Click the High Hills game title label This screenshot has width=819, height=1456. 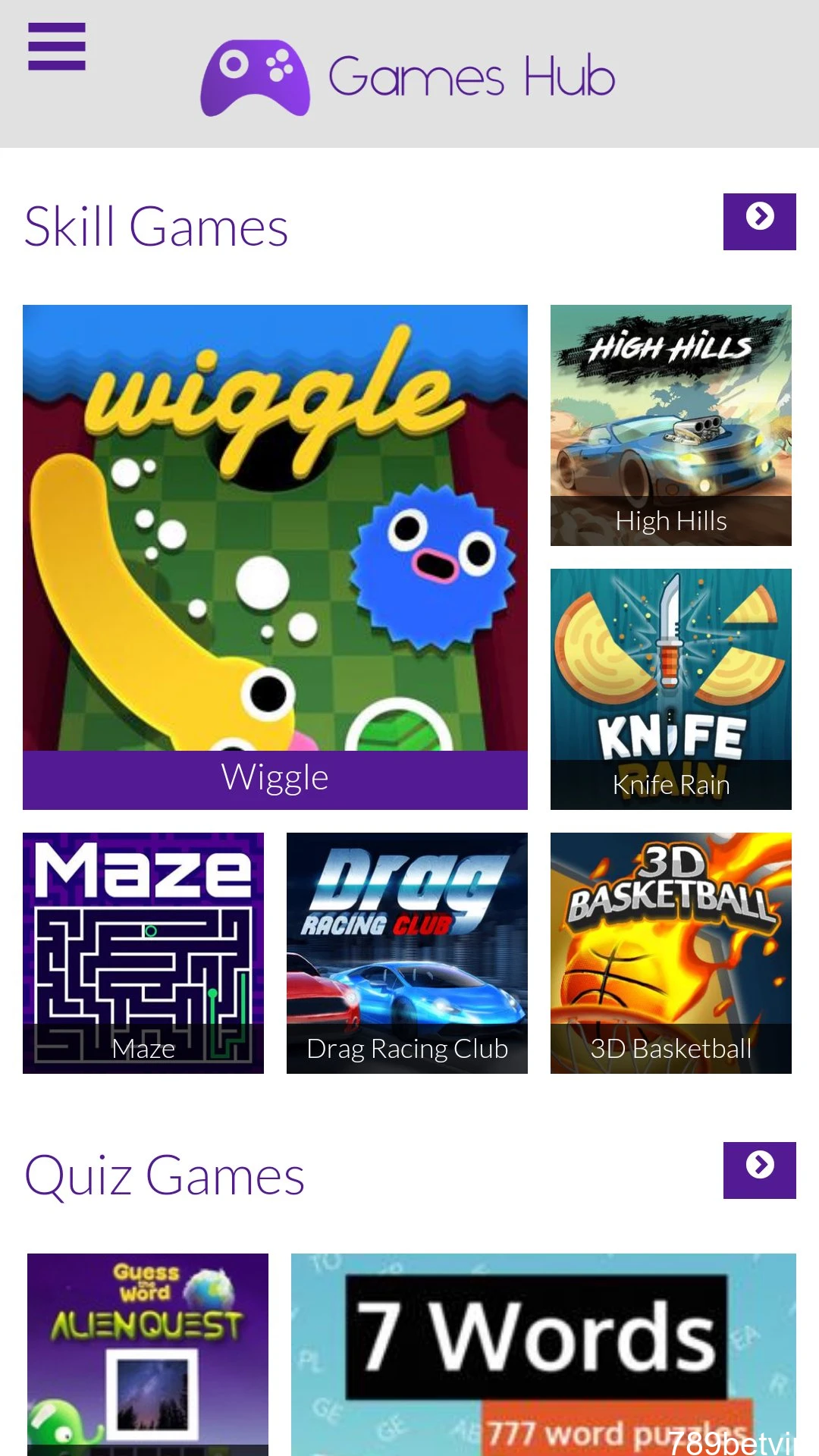(x=670, y=522)
